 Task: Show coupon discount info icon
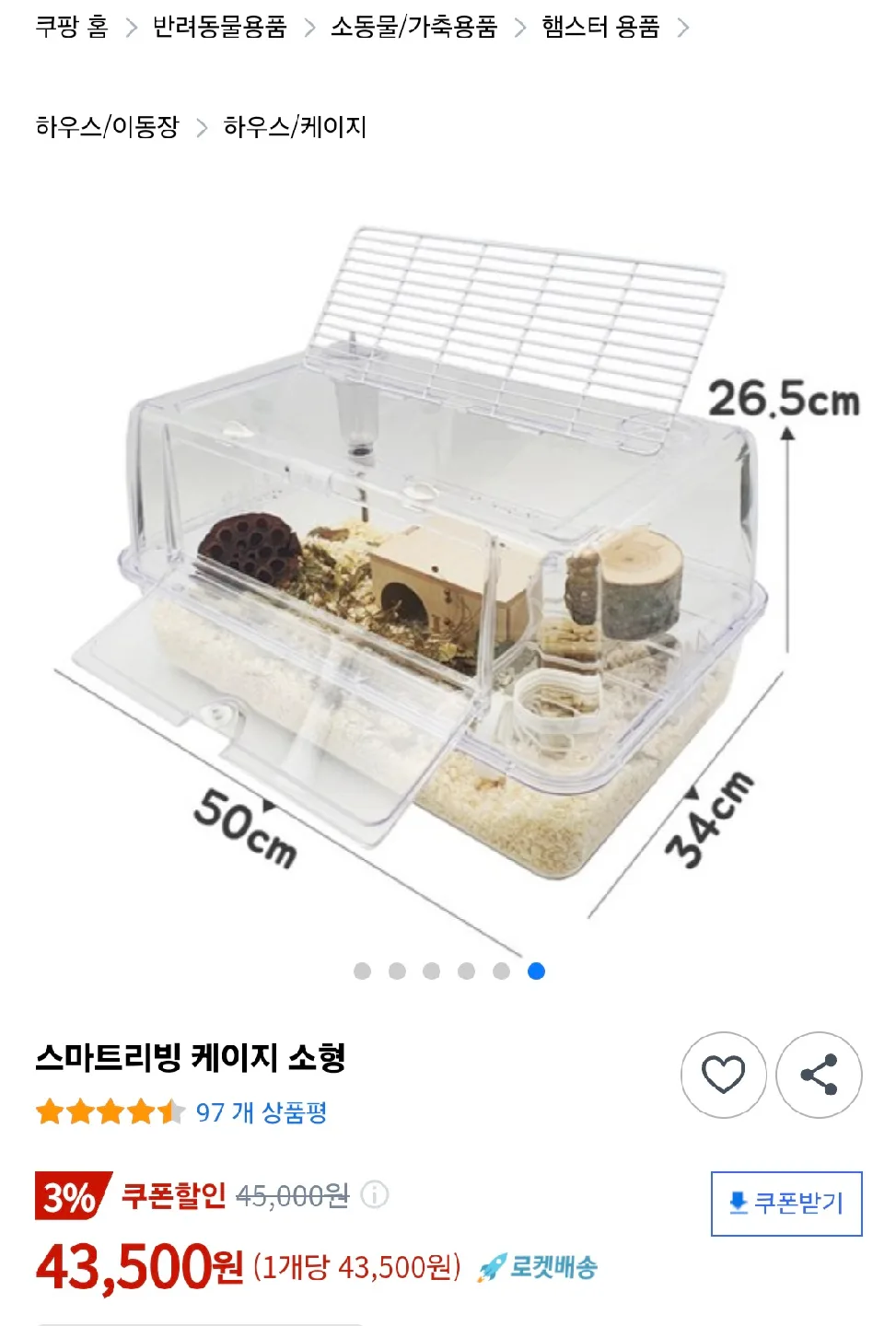pos(374,1195)
